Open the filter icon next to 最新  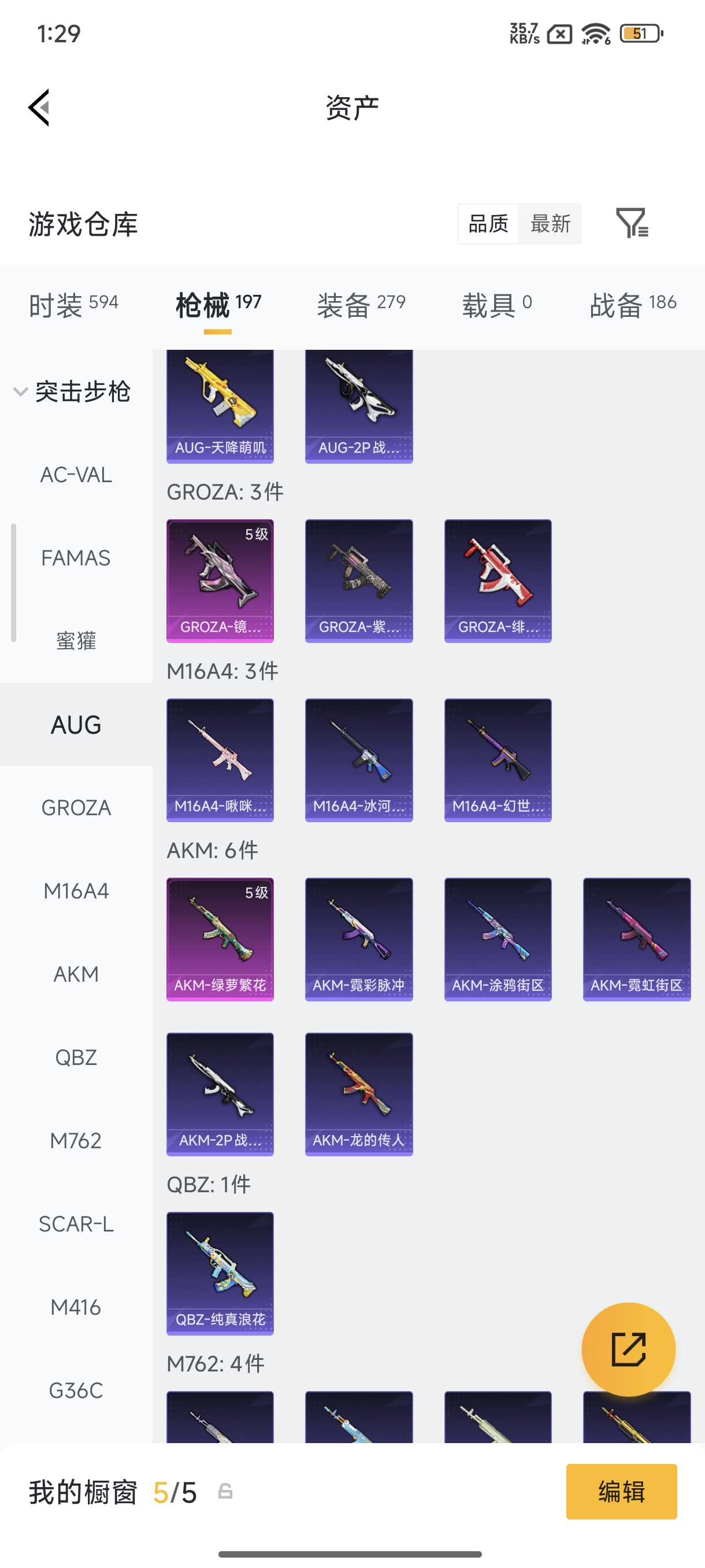click(632, 223)
